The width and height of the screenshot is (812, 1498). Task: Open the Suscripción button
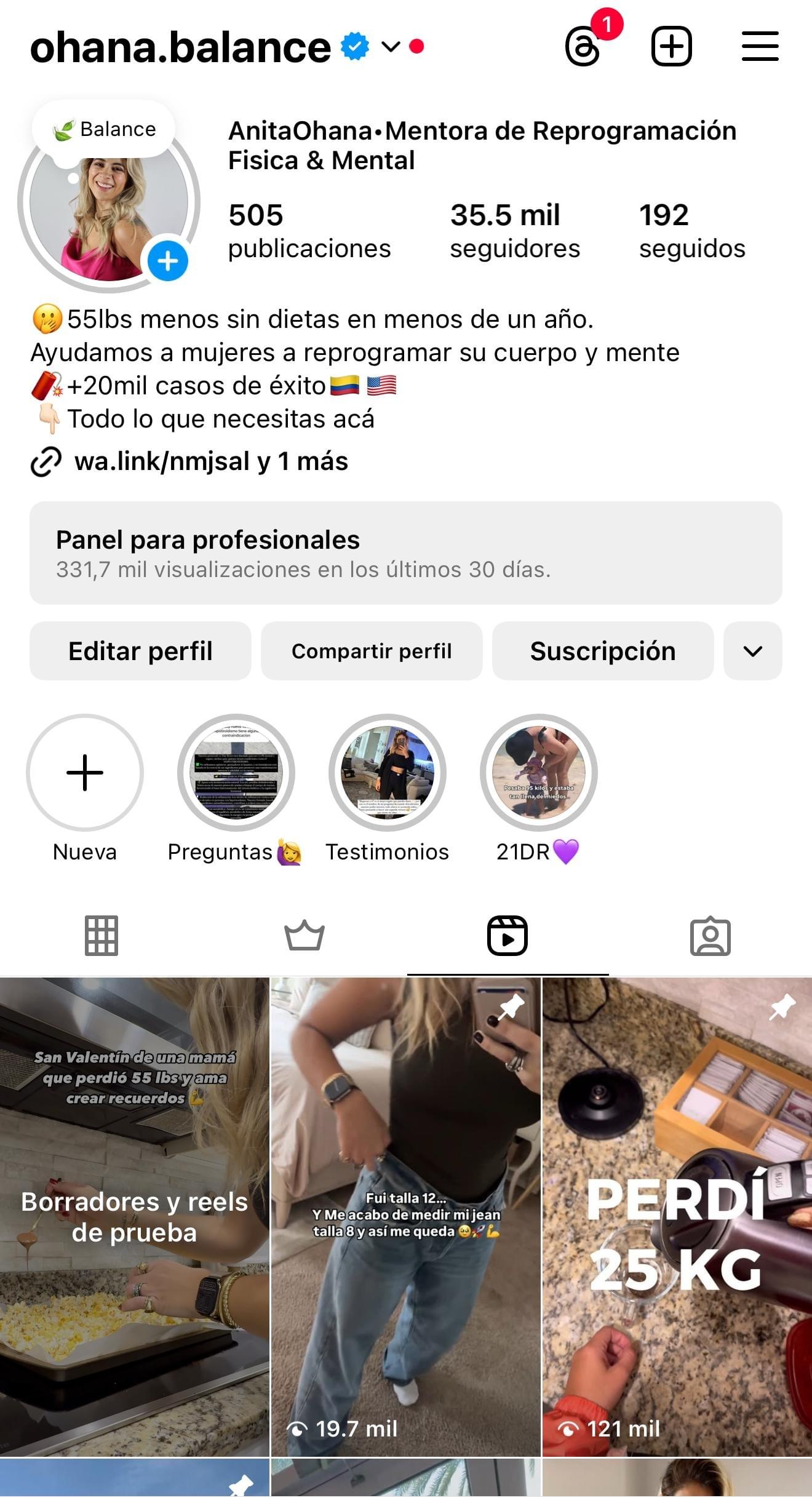pos(602,651)
